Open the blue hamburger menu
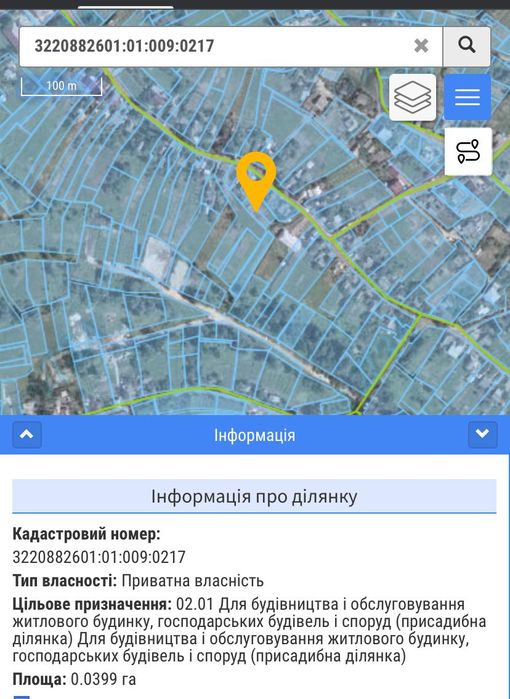The height and width of the screenshot is (699, 510). [467, 97]
